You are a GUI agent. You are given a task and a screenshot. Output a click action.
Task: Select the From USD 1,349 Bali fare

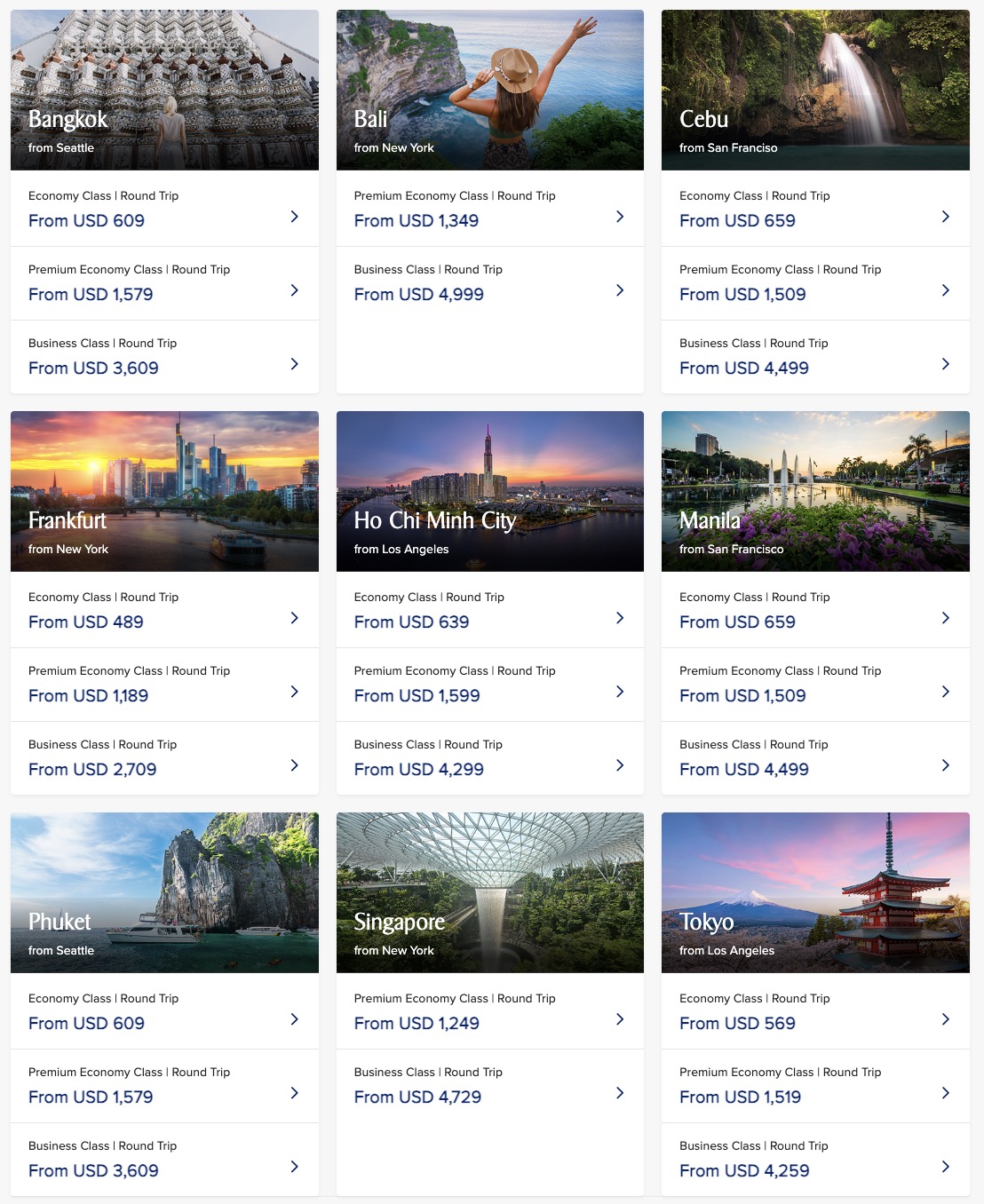coord(416,220)
